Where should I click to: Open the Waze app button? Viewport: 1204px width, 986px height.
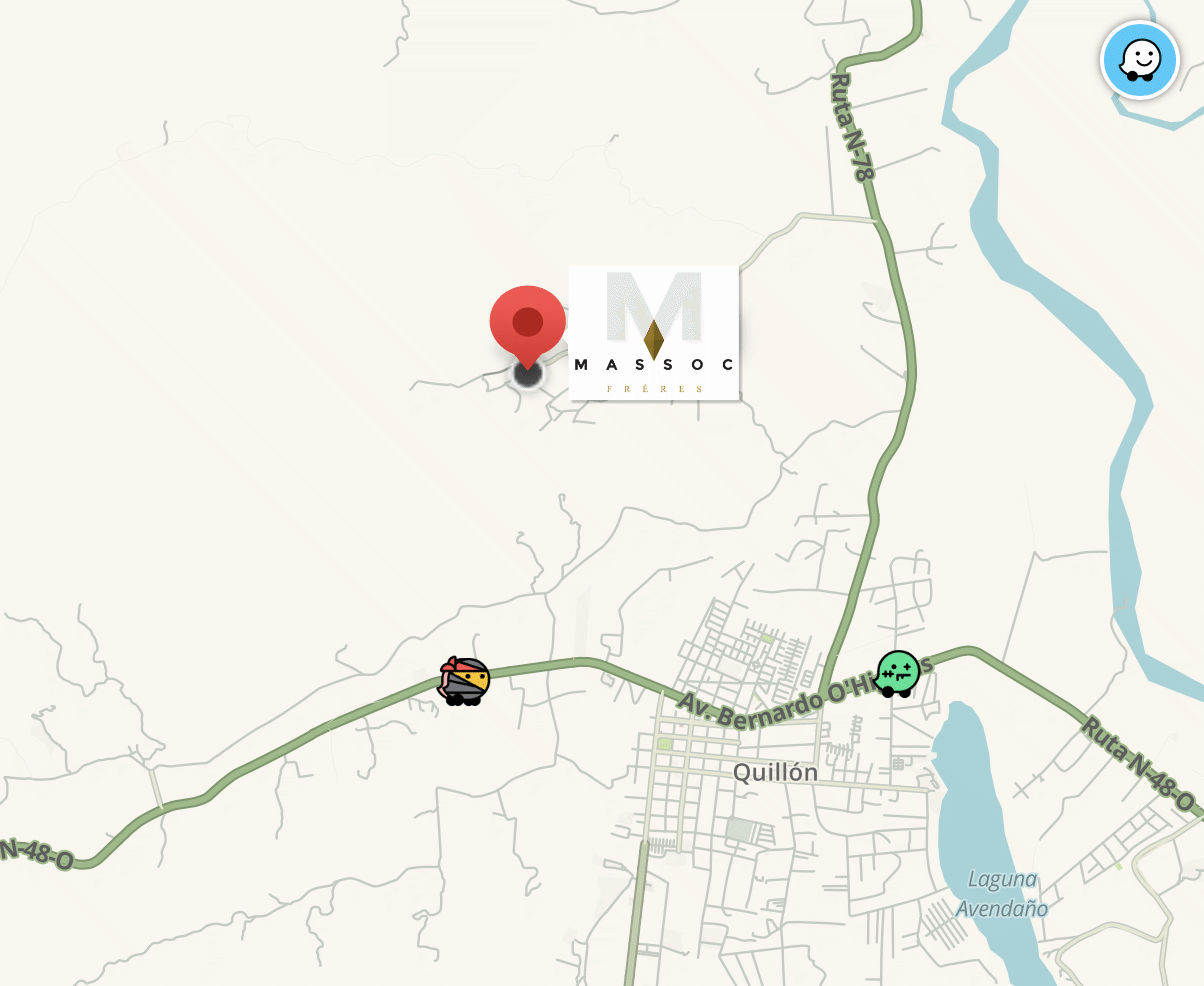(1139, 60)
